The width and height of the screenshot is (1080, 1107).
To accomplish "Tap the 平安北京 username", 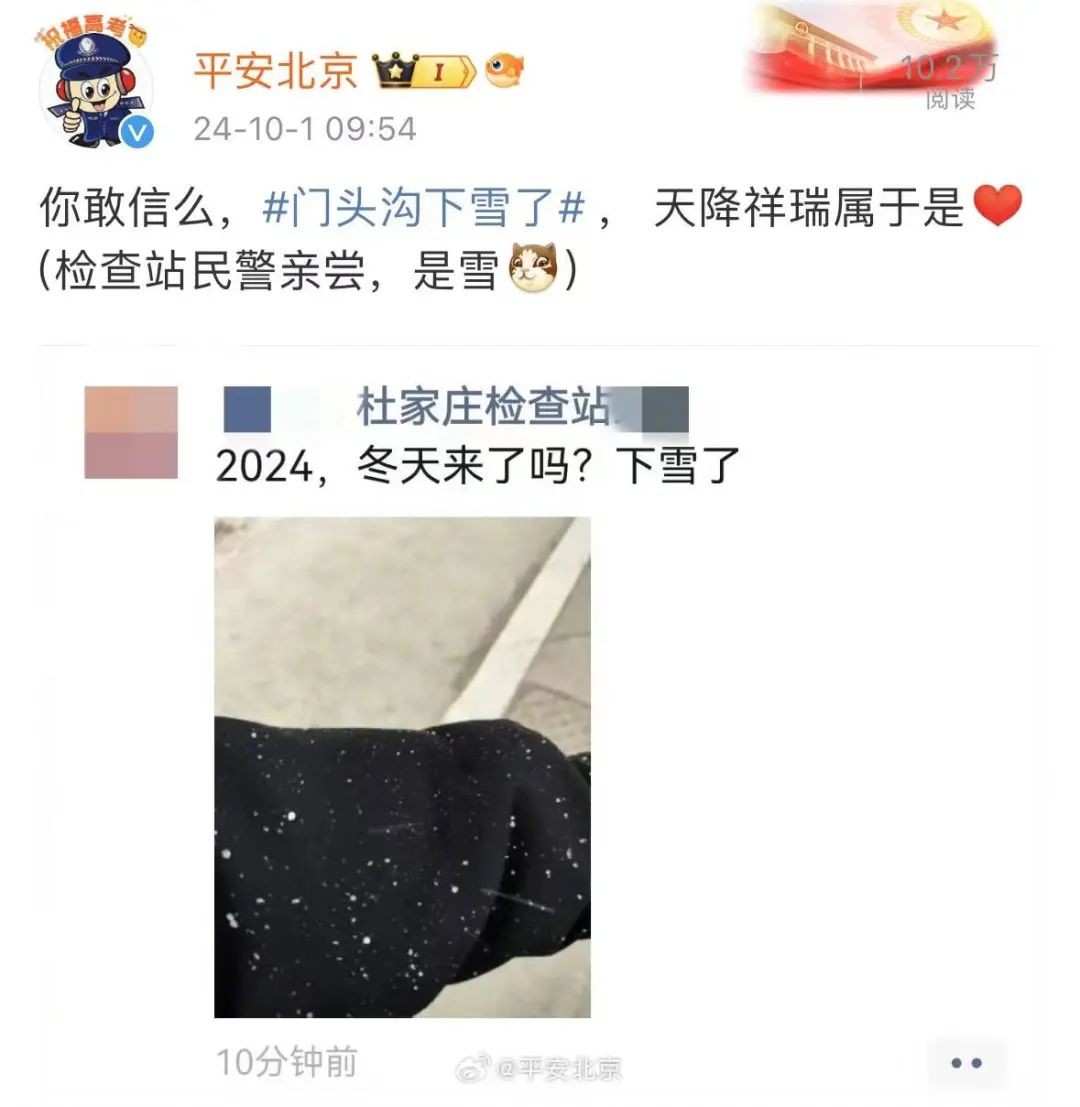I will pos(275,71).
